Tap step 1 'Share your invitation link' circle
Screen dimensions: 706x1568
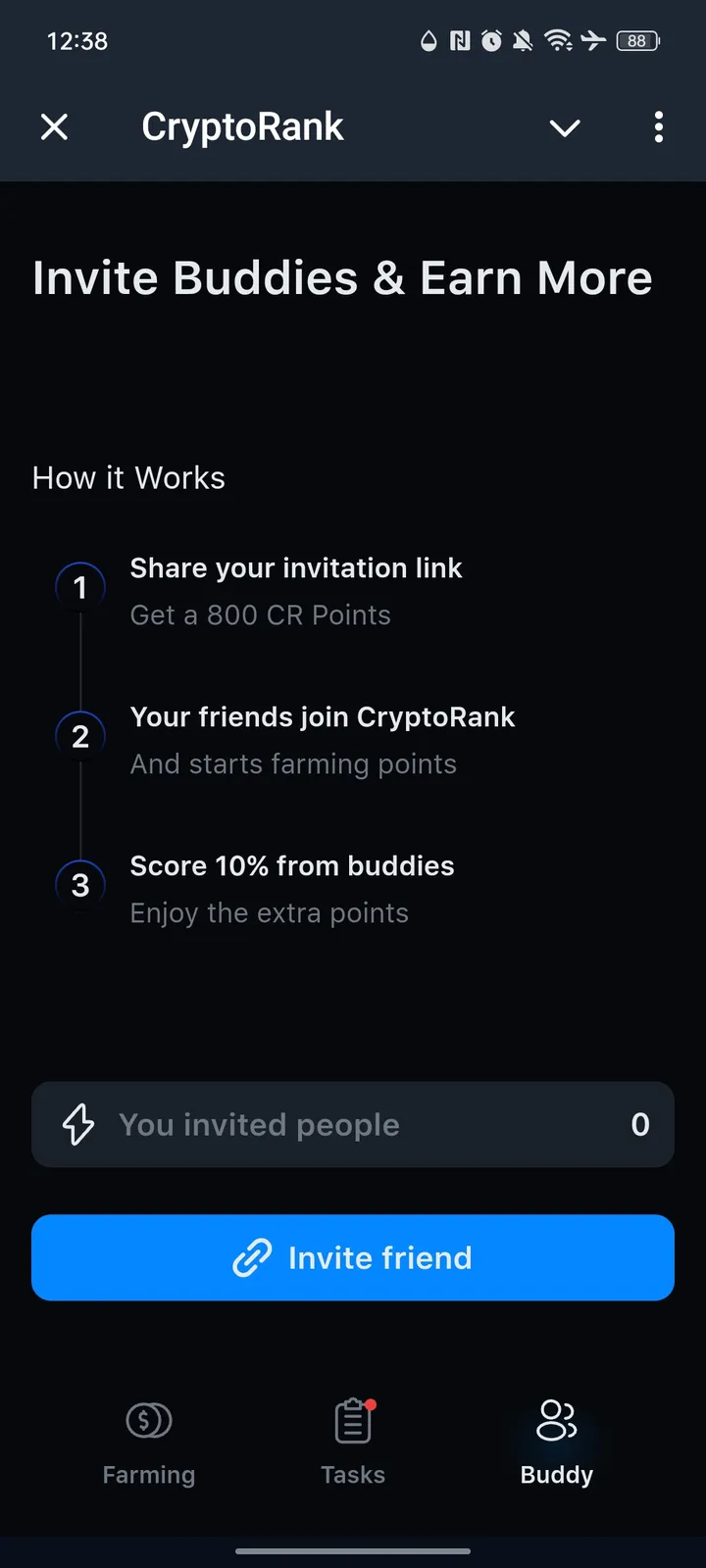(79, 587)
